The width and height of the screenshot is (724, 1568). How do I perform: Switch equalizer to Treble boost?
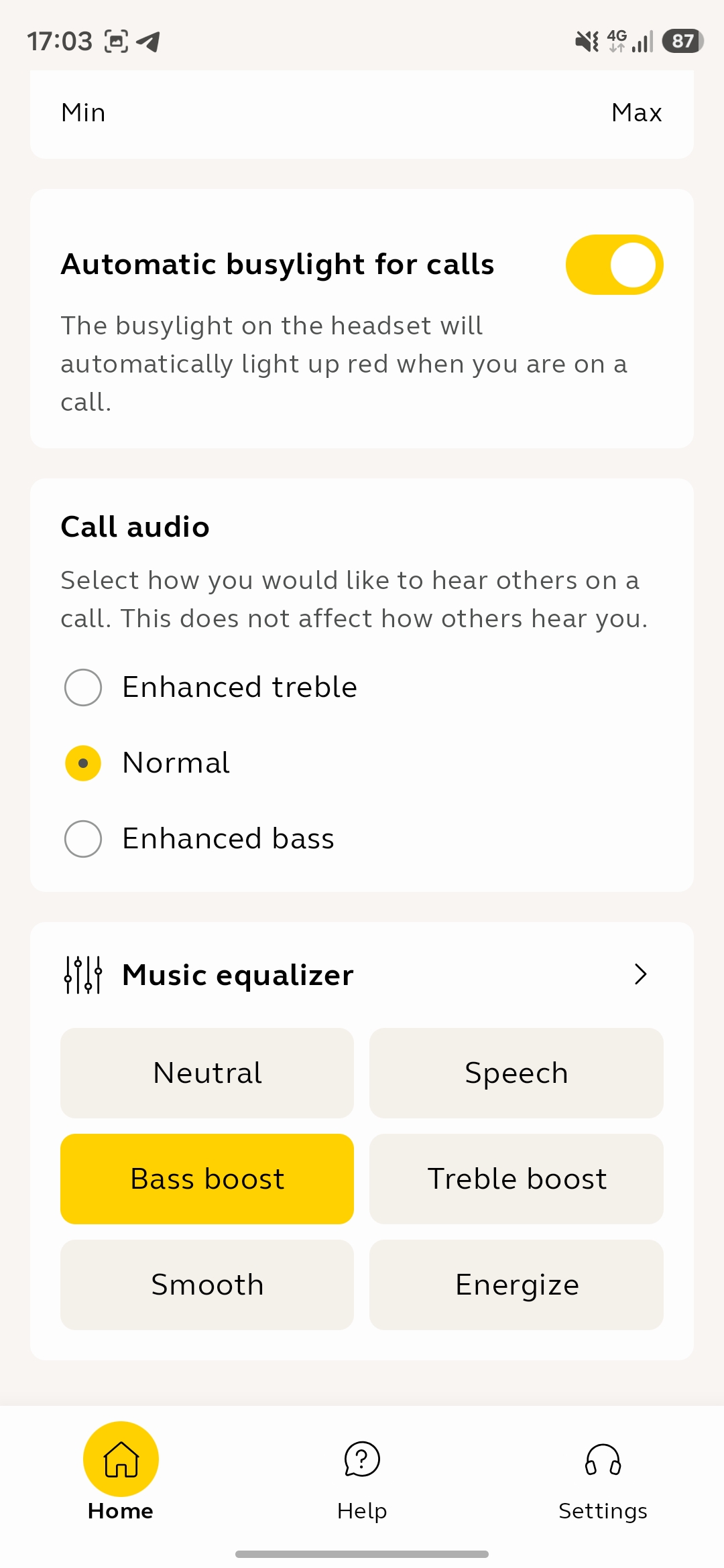[516, 1179]
